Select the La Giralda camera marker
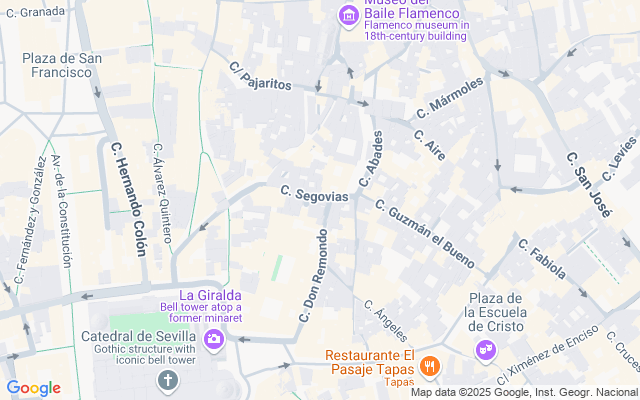The height and width of the screenshot is (400, 640). (x=213, y=341)
